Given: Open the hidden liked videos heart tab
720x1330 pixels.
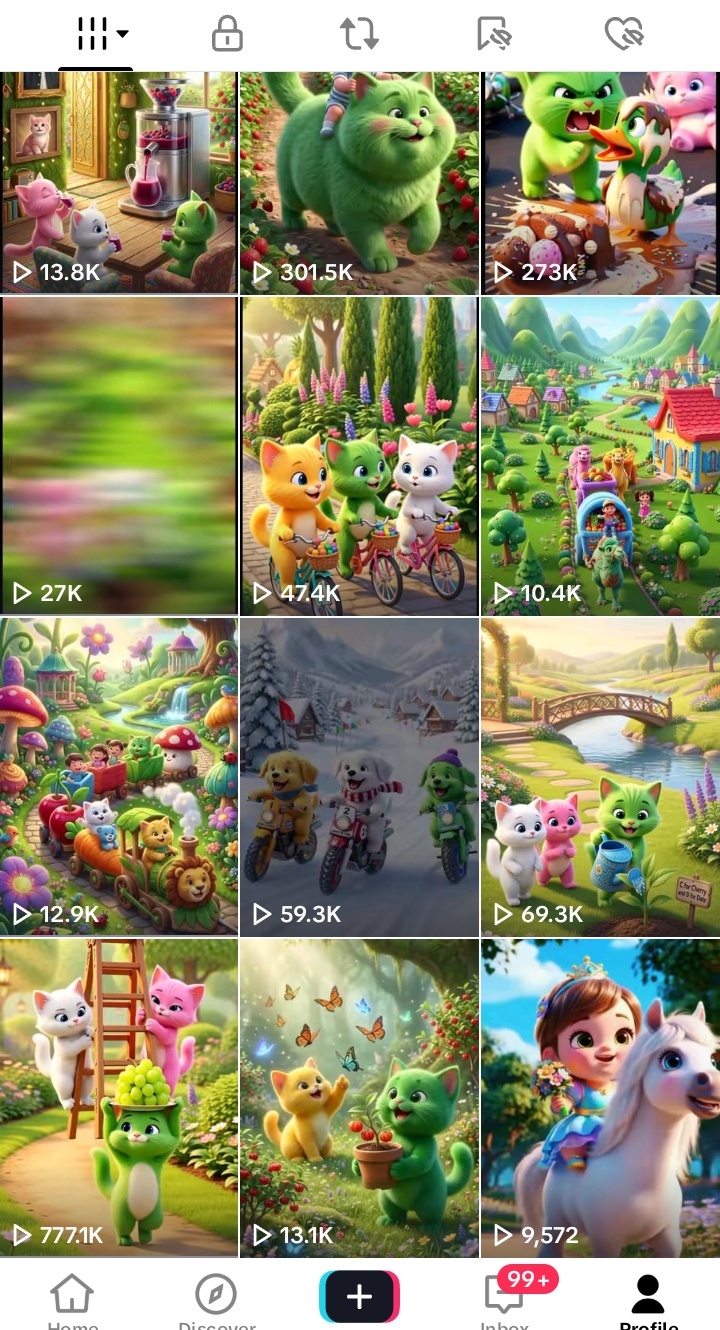Looking at the screenshot, I should coord(624,34).
